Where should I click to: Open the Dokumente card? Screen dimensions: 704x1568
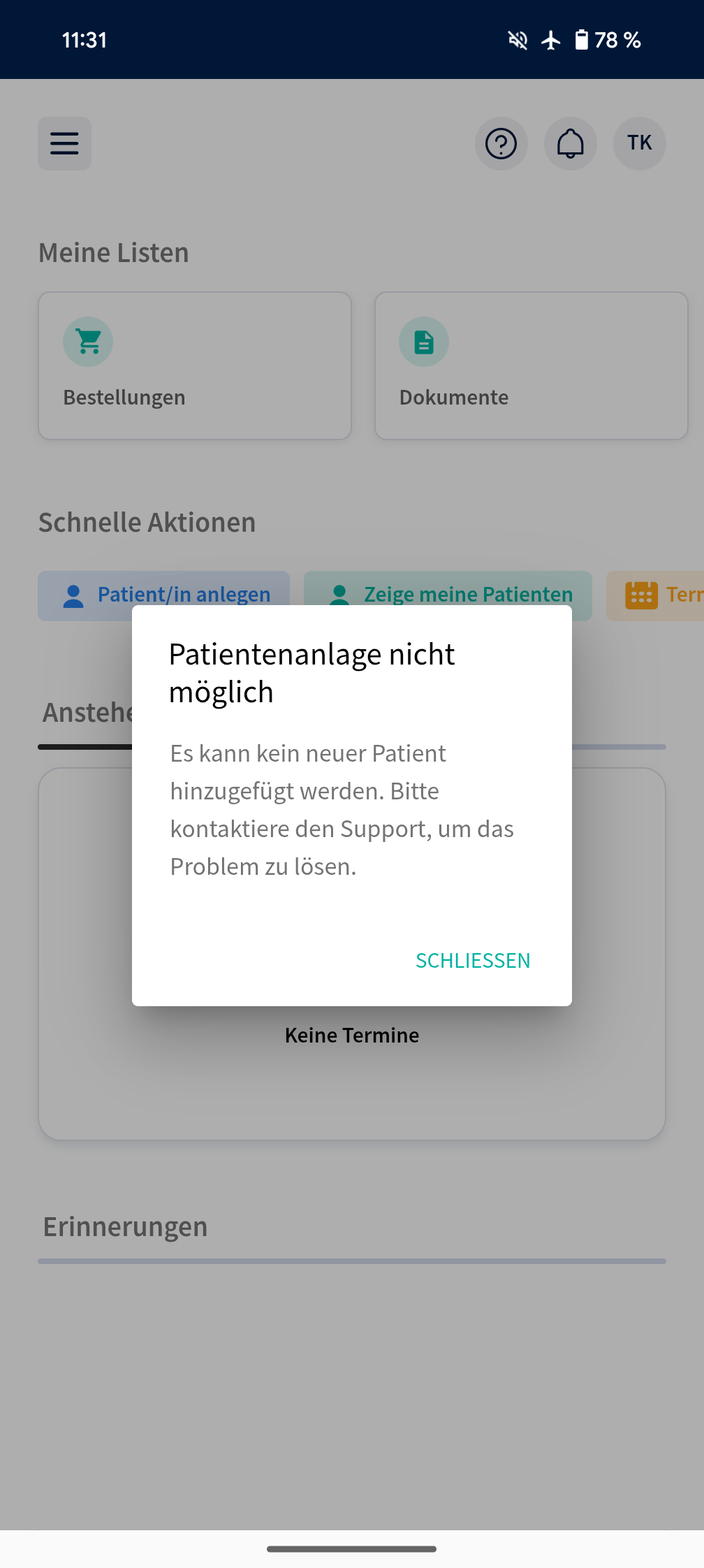531,365
